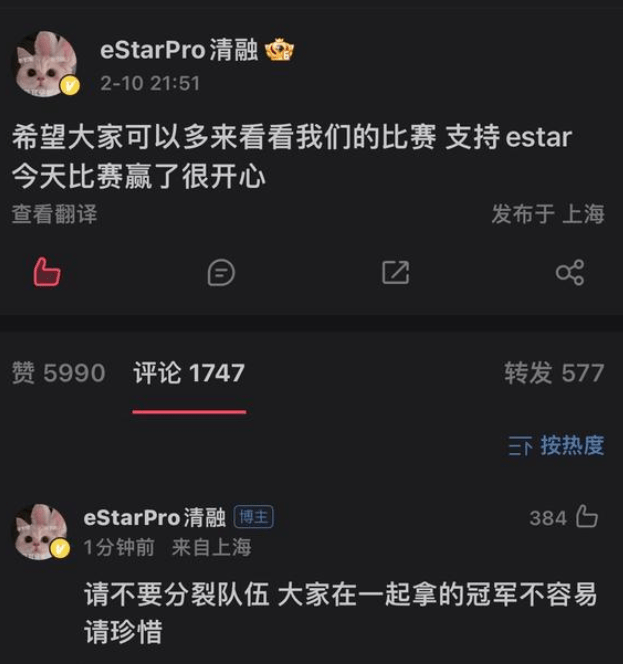Open the post author's avatar profile
The height and width of the screenshot is (664, 623).
43,64
